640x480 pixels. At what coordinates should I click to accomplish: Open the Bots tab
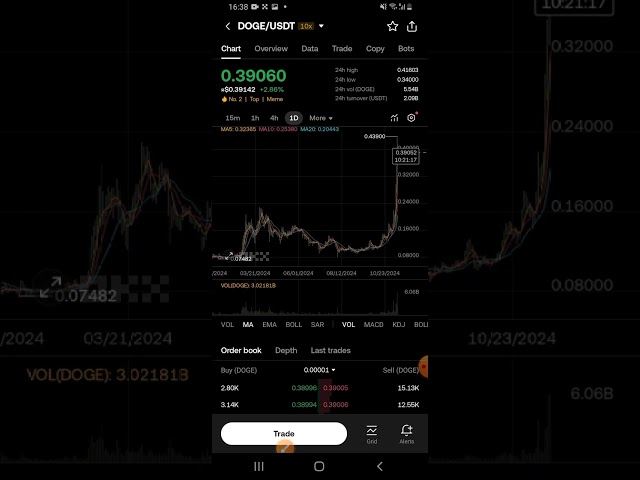406,49
